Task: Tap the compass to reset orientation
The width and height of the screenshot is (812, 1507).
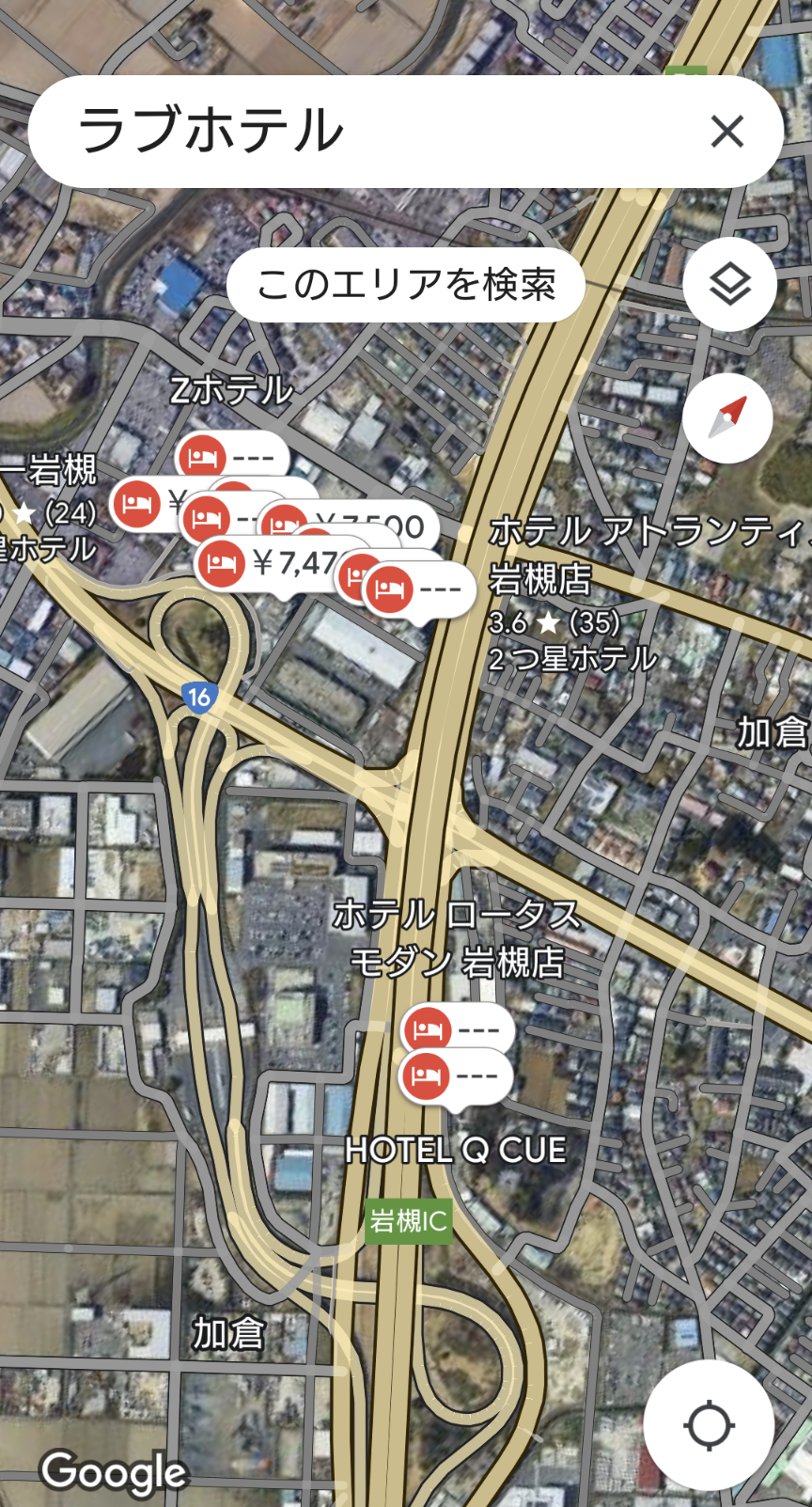Action: 727,417
